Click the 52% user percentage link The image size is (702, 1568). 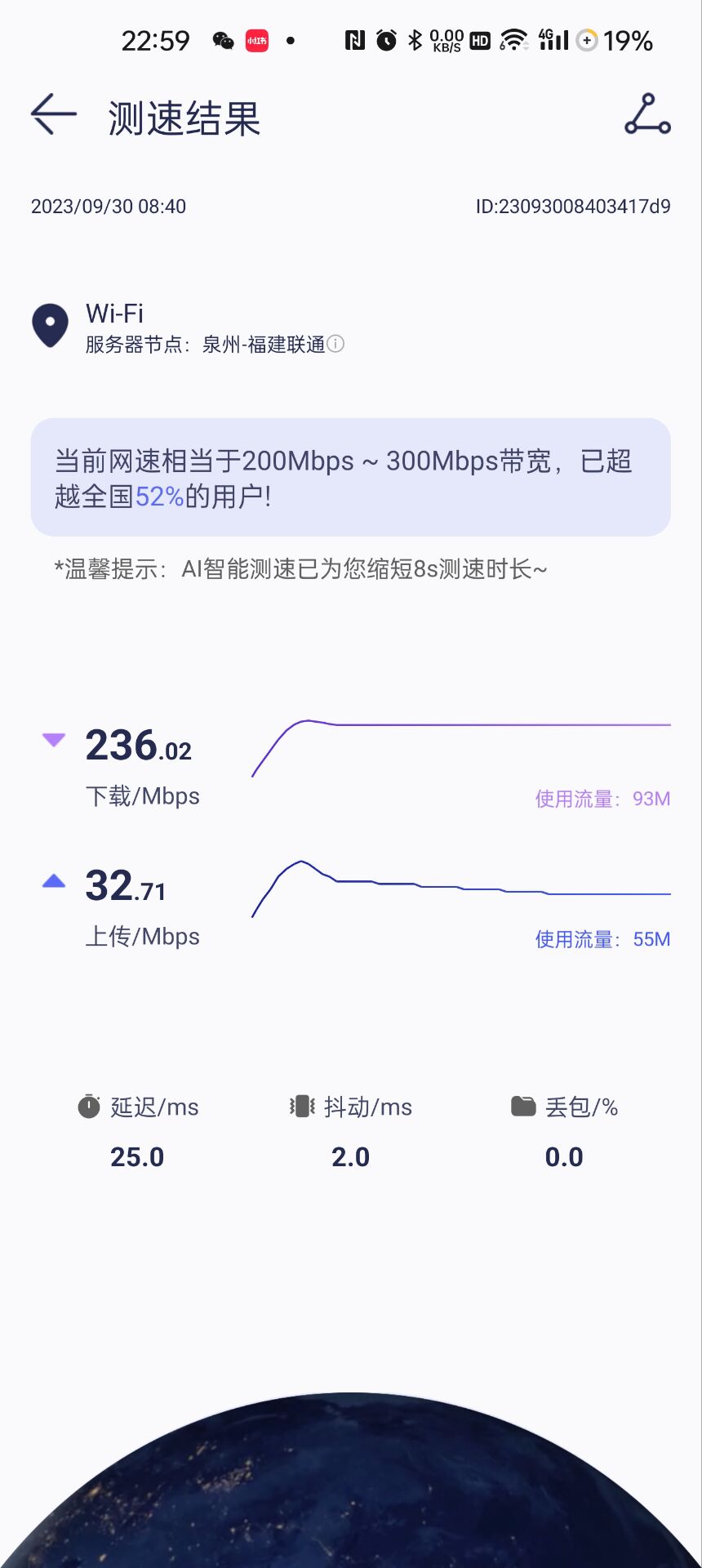point(160,496)
